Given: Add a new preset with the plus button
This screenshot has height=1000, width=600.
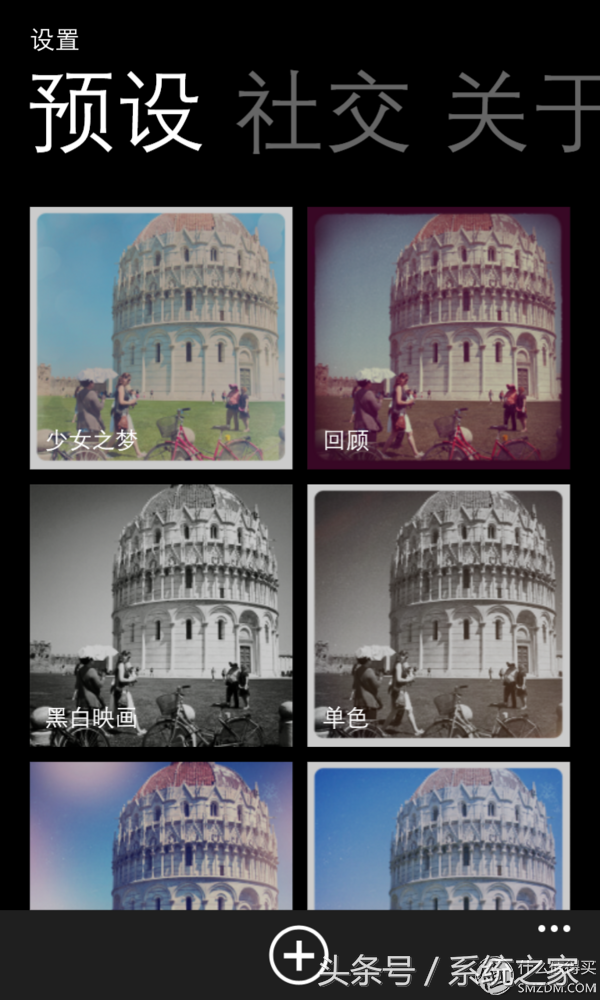Looking at the screenshot, I should click(298, 955).
